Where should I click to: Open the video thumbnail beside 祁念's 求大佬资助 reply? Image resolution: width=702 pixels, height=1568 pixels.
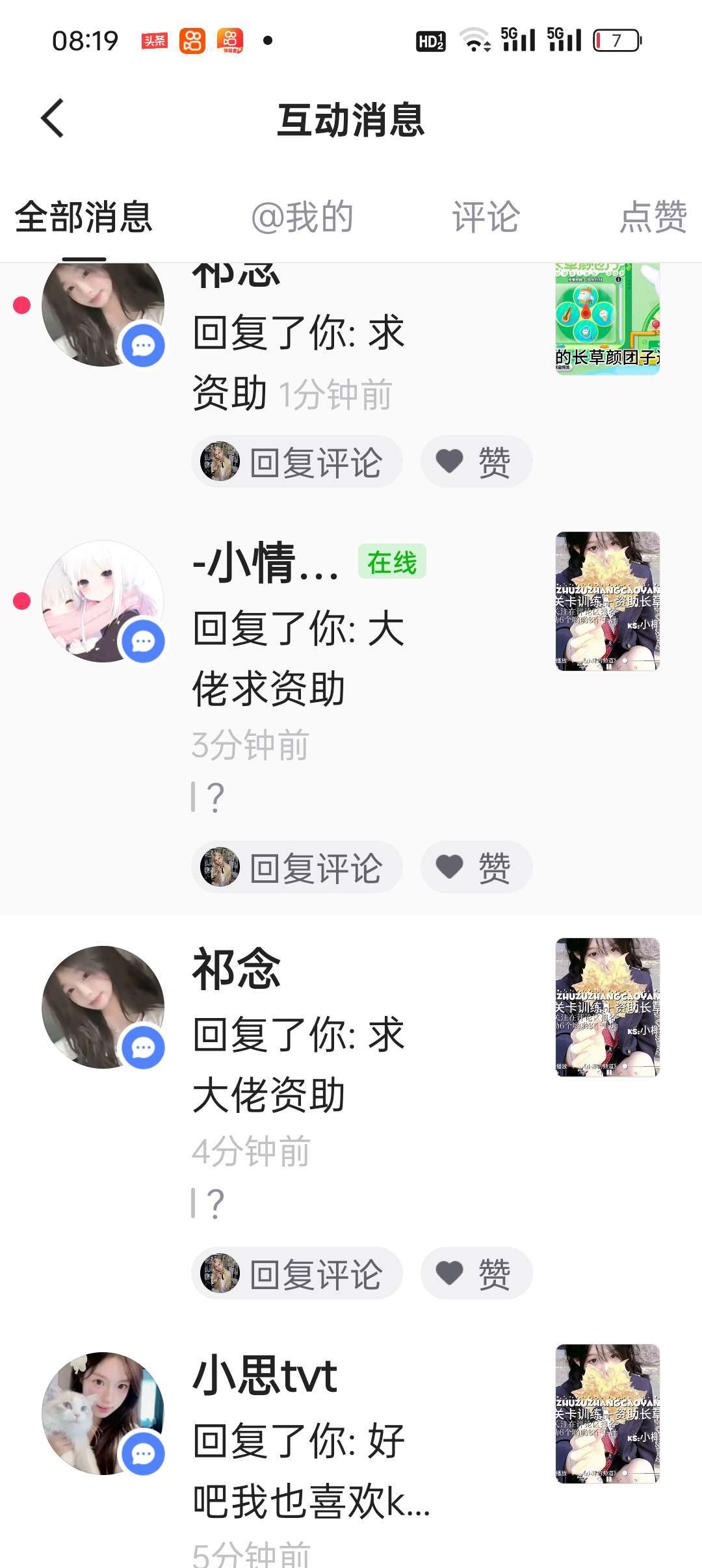tap(608, 1007)
